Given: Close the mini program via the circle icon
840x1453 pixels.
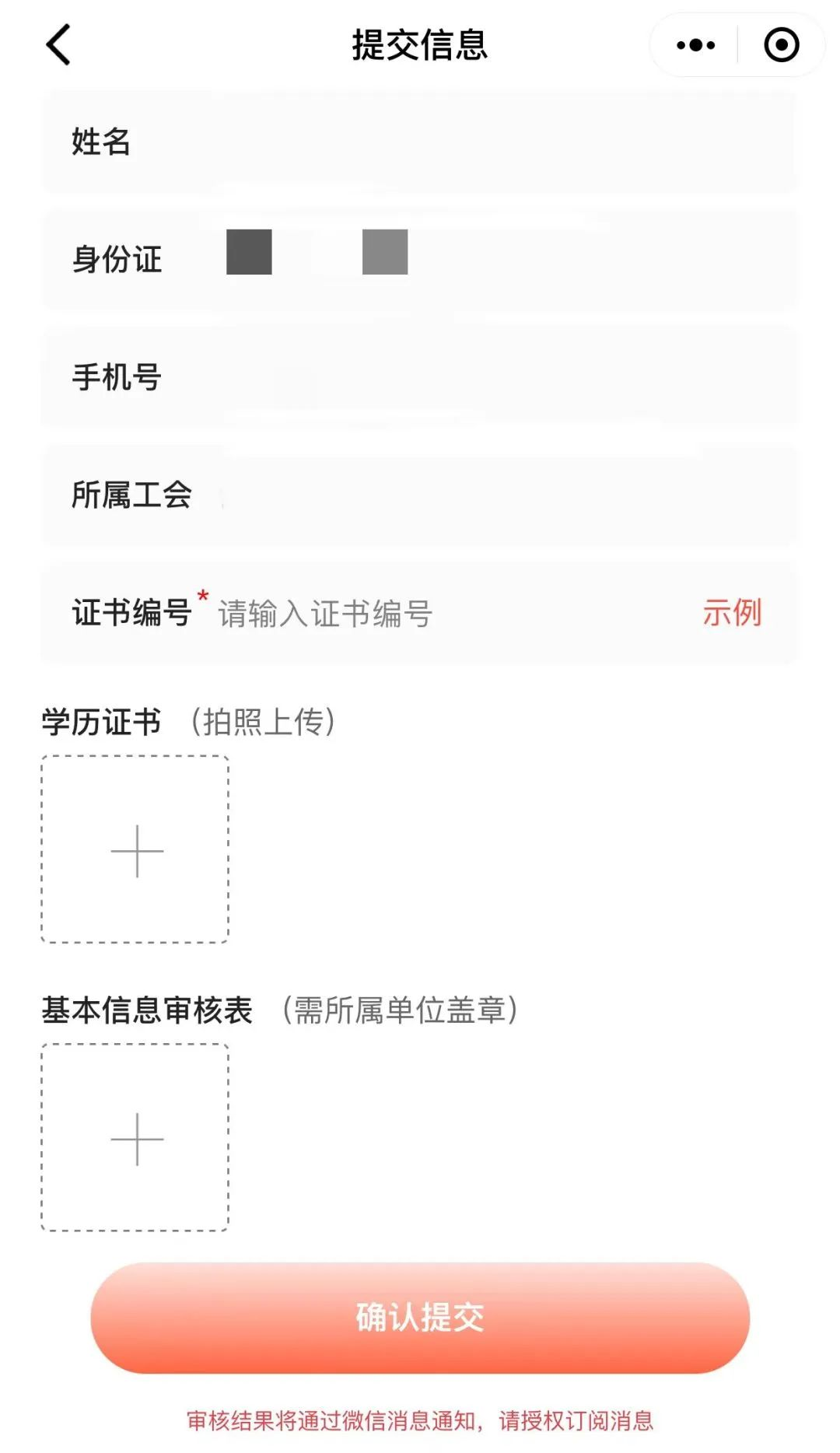Looking at the screenshot, I should (x=781, y=45).
